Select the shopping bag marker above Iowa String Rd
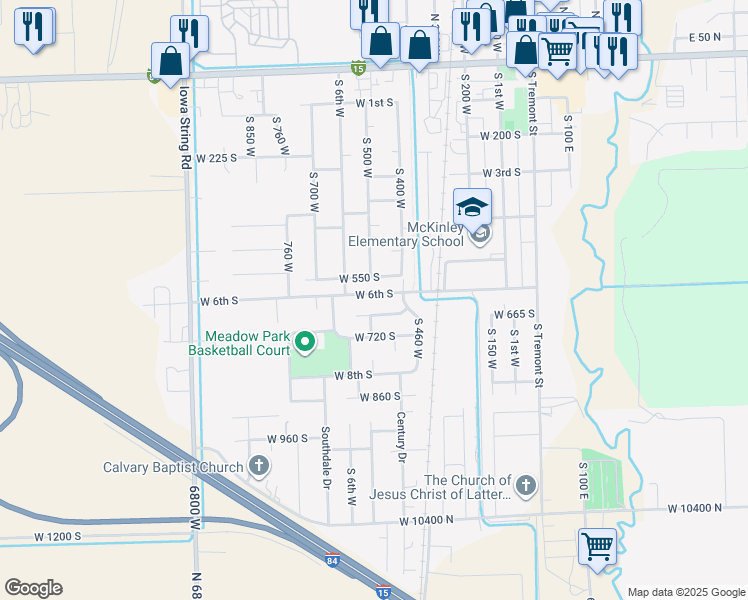The height and width of the screenshot is (600, 748). coord(171,61)
